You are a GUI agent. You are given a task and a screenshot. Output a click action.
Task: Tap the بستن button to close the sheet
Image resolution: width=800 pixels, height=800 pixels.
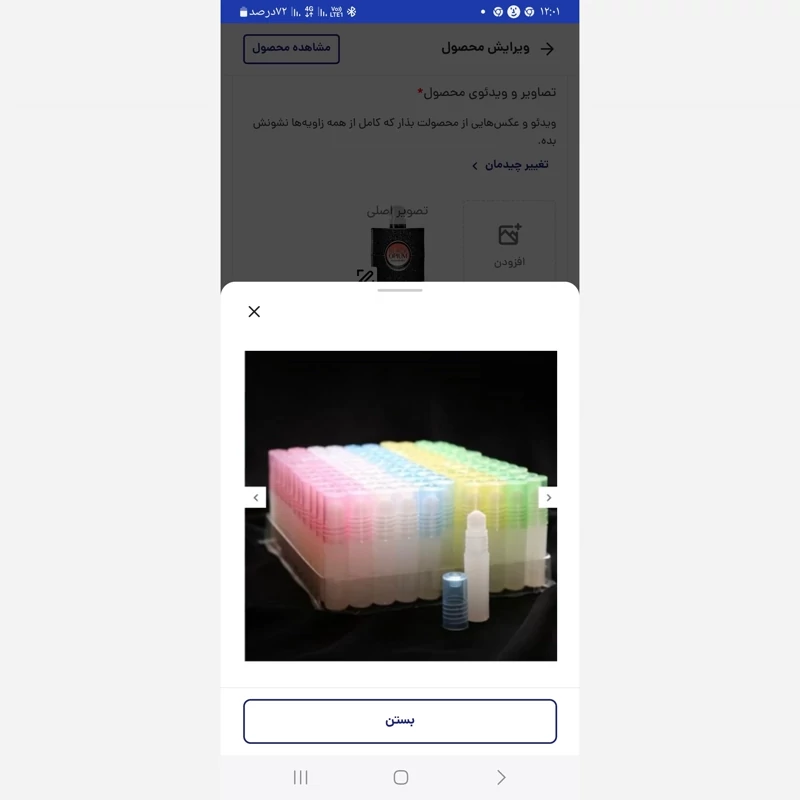click(400, 721)
